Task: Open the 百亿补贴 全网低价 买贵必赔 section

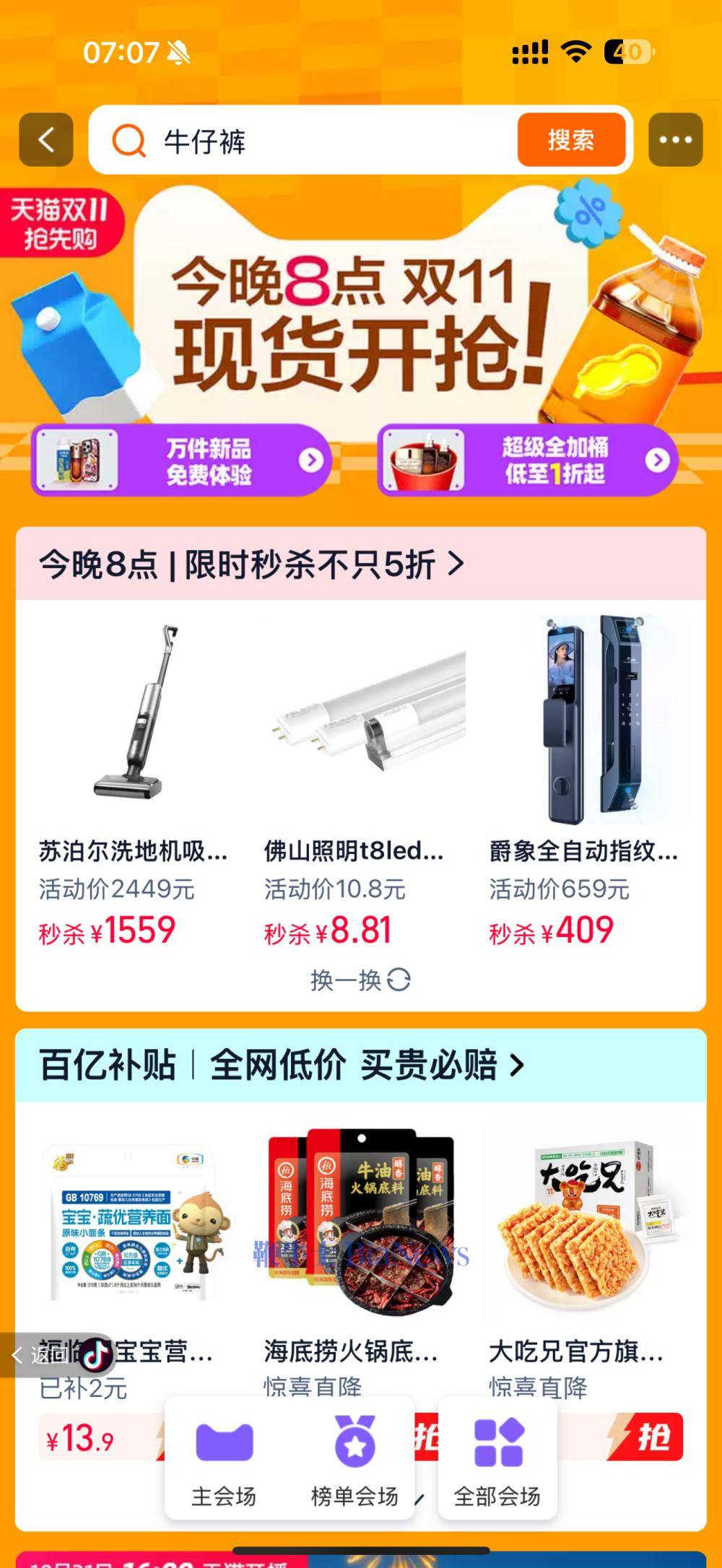Action: [282, 1066]
